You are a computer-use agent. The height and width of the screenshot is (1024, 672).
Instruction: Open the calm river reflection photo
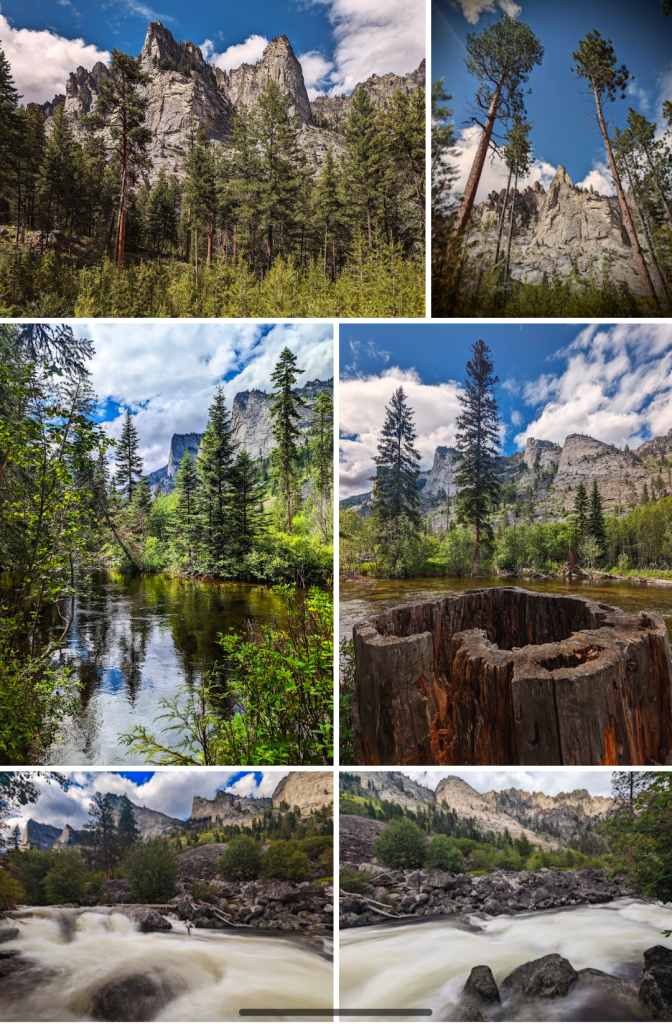pos(166,543)
